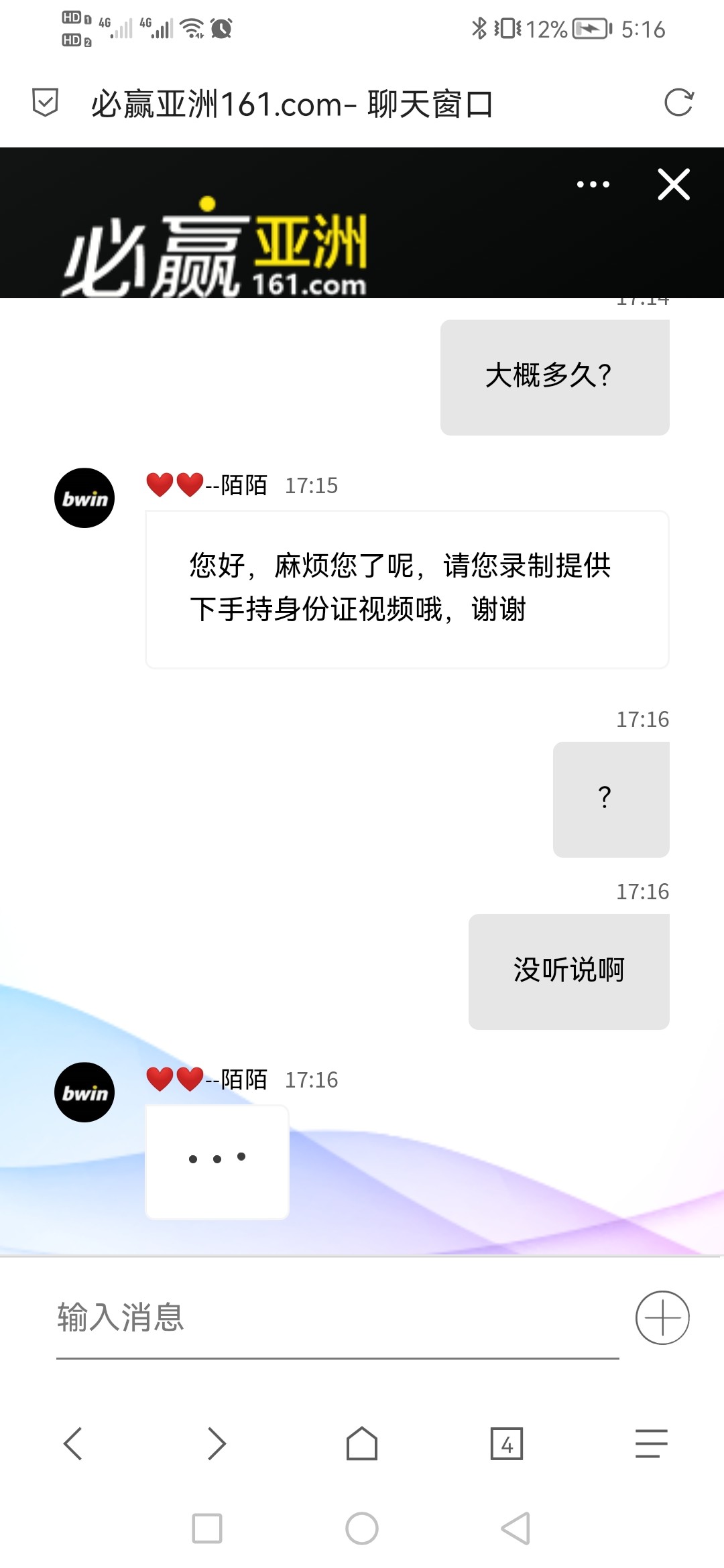Open the browser hamburger menu

pyautogui.click(x=651, y=1443)
